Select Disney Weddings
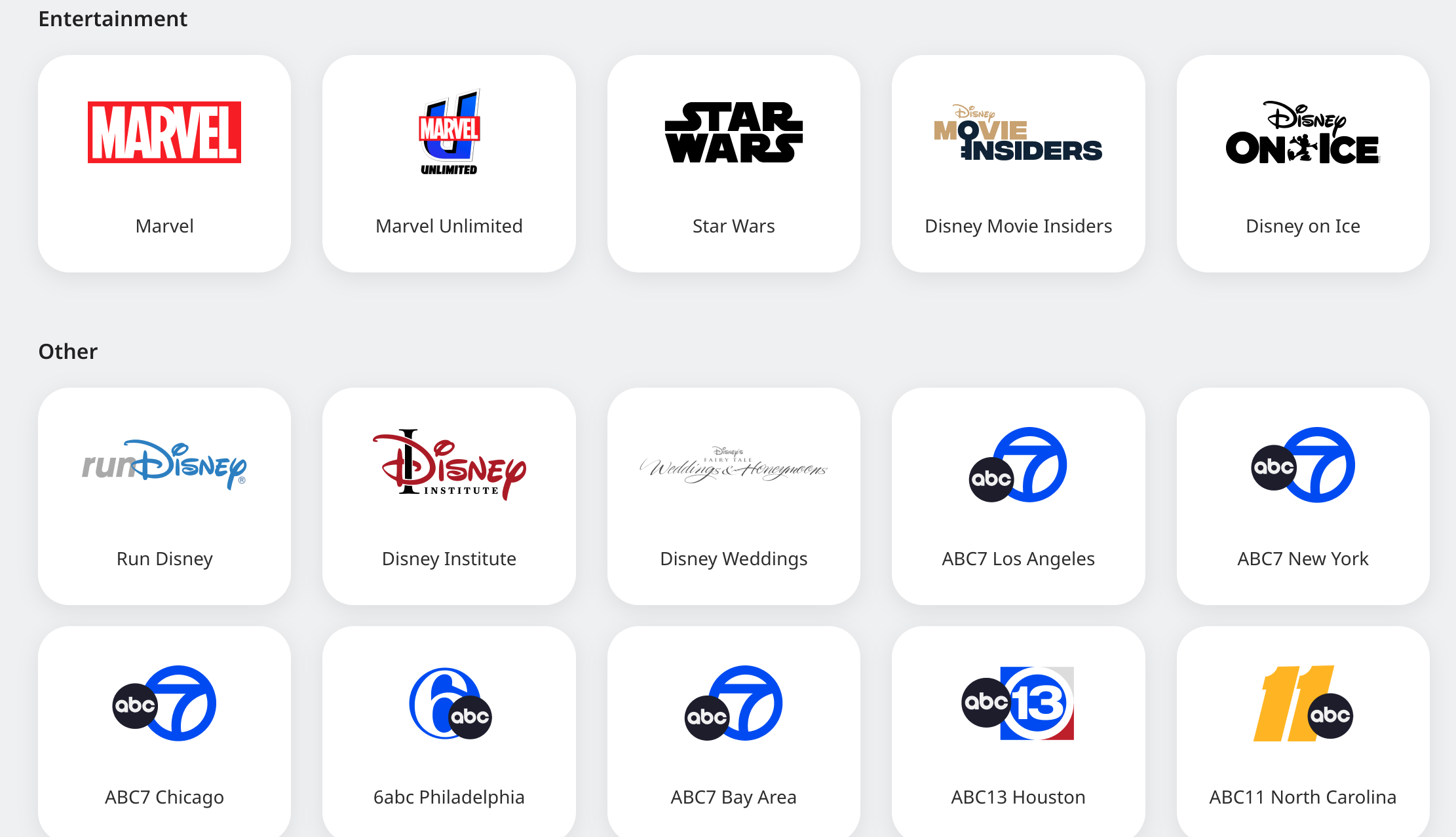Screen dimensions: 1456x837 (x=733, y=496)
